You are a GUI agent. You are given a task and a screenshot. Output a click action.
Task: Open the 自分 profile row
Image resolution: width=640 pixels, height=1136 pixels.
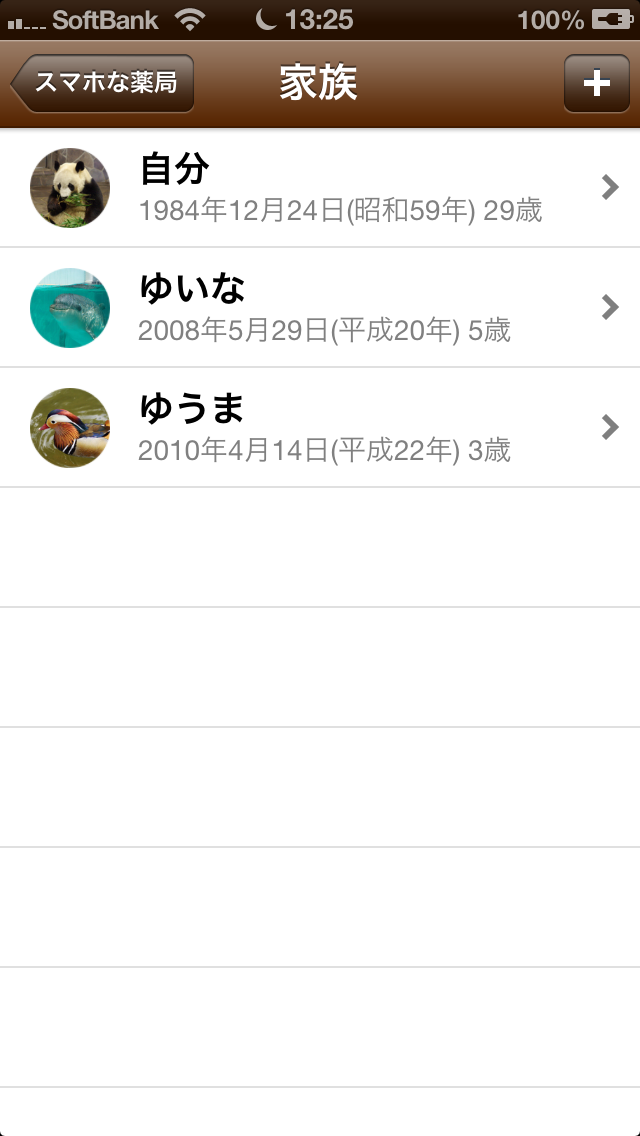coord(320,188)
